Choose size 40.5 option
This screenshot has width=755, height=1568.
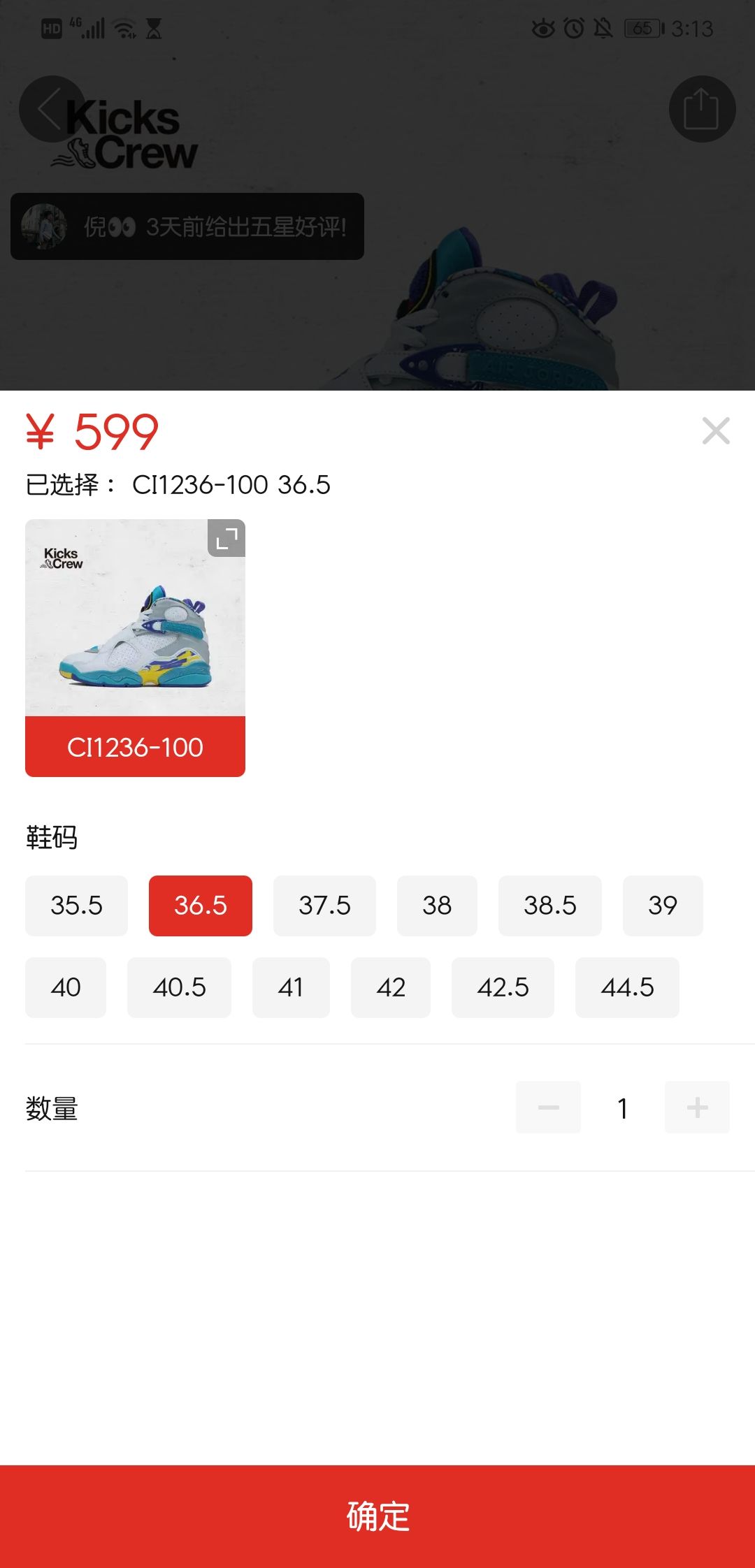pos(178,987)
